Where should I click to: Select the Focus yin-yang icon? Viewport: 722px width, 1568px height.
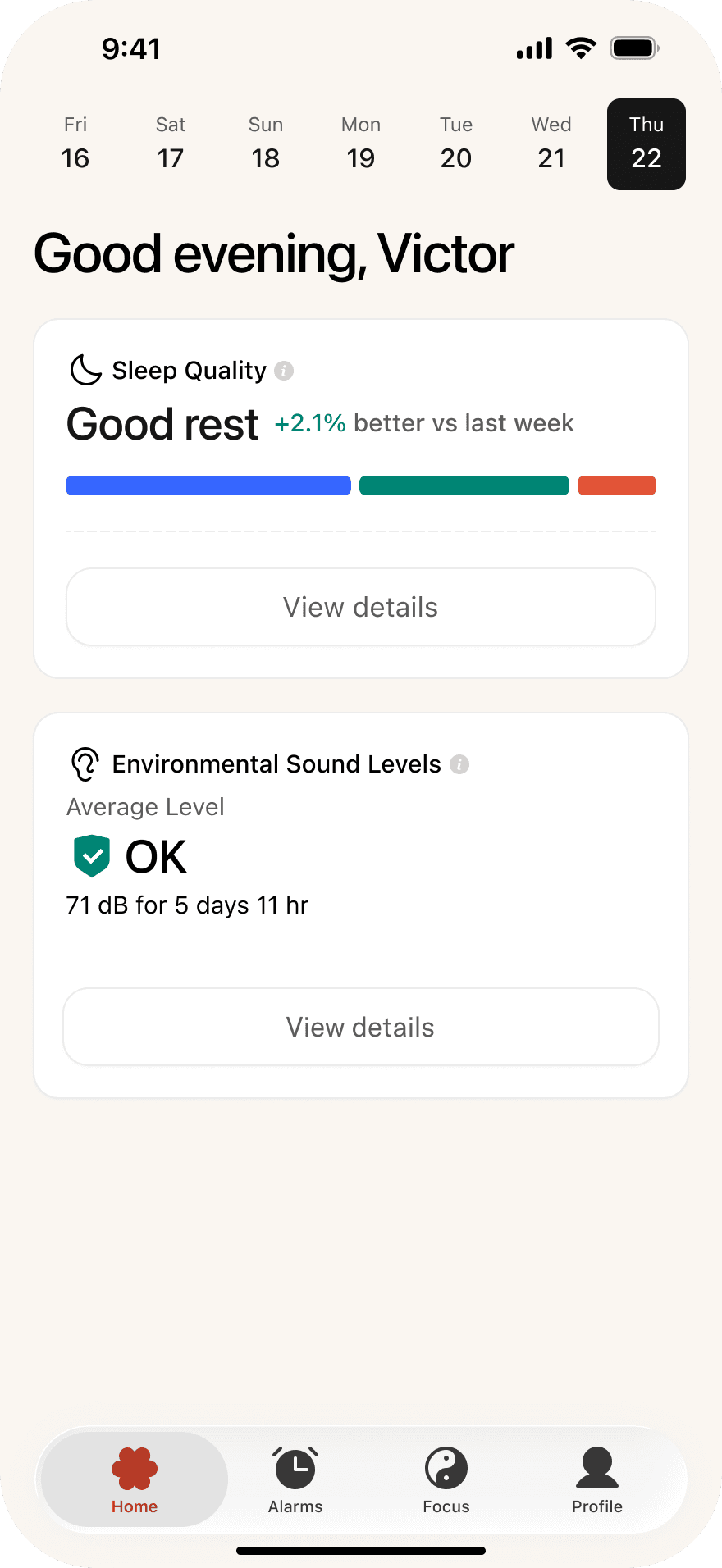[x=446, y=1468]
